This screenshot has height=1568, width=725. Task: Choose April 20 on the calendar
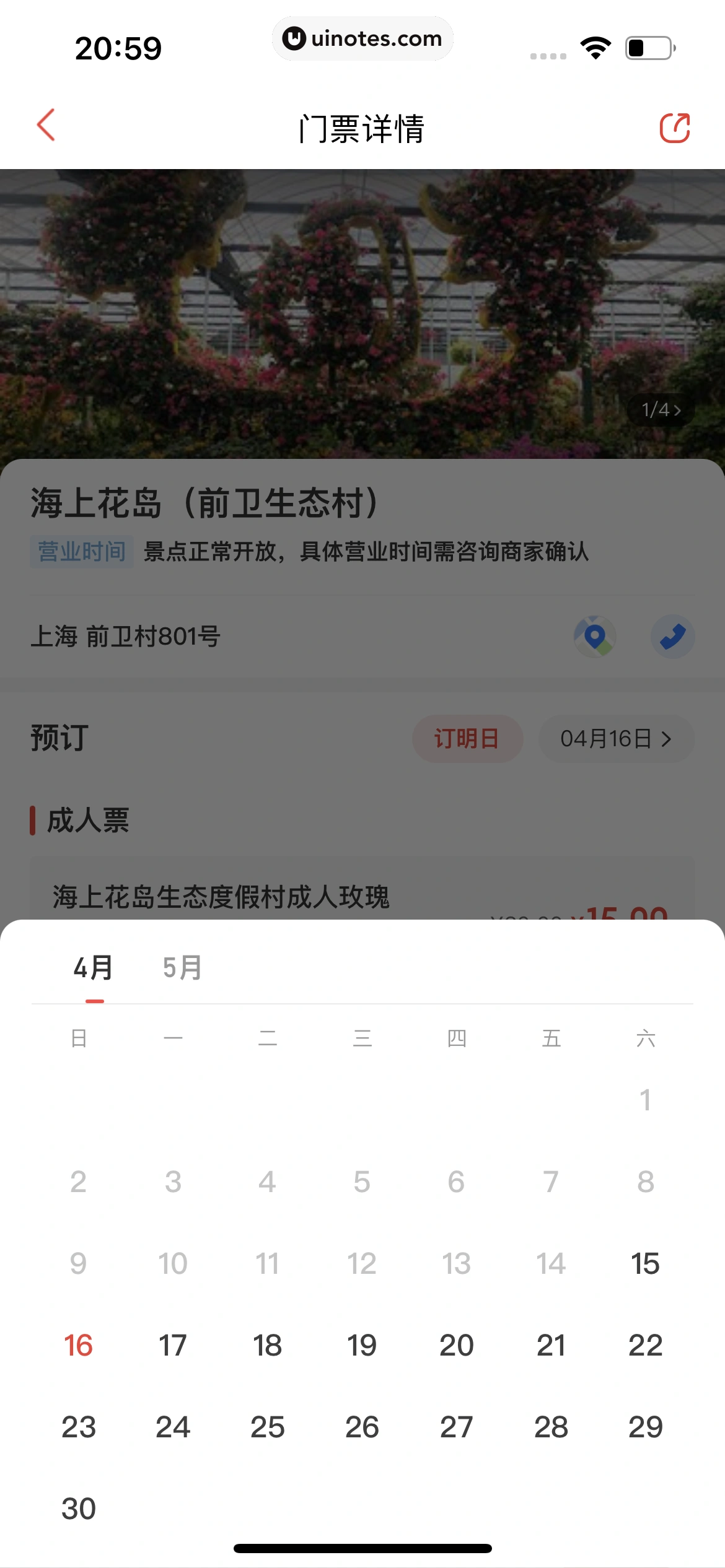pyautogui.click(x=457, y=1345)
